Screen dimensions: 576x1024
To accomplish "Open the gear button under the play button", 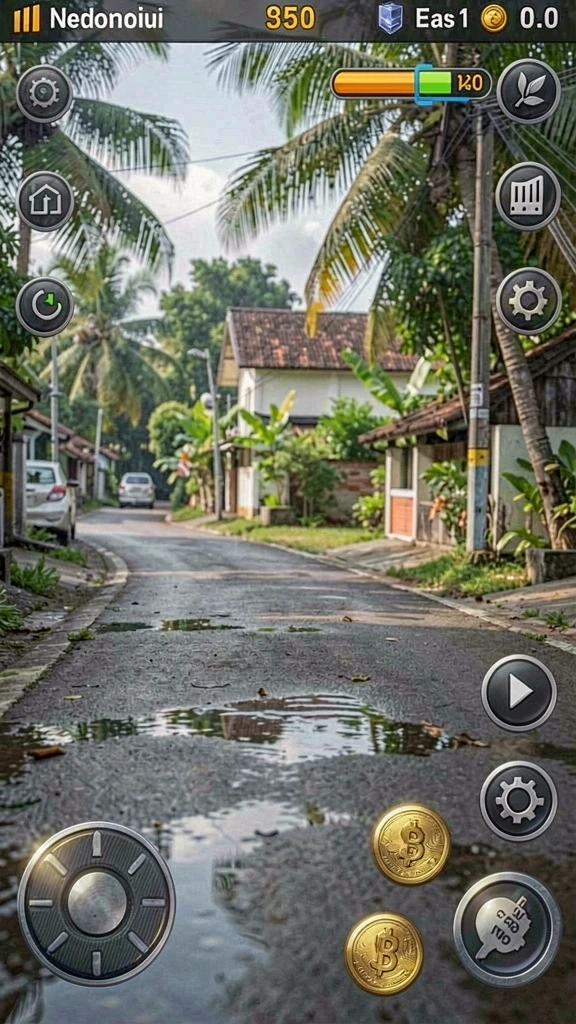I will tap(519, 801).
